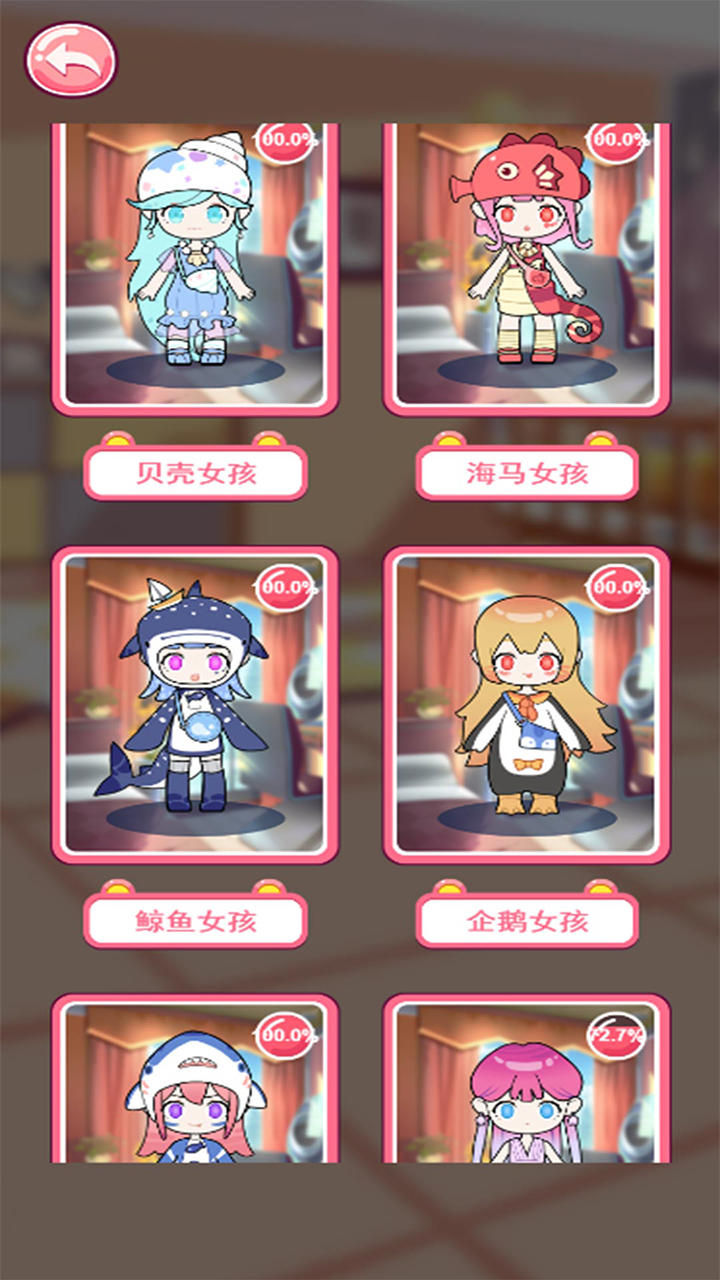Open the 海马女孩 character card

[x=527, y=265]
